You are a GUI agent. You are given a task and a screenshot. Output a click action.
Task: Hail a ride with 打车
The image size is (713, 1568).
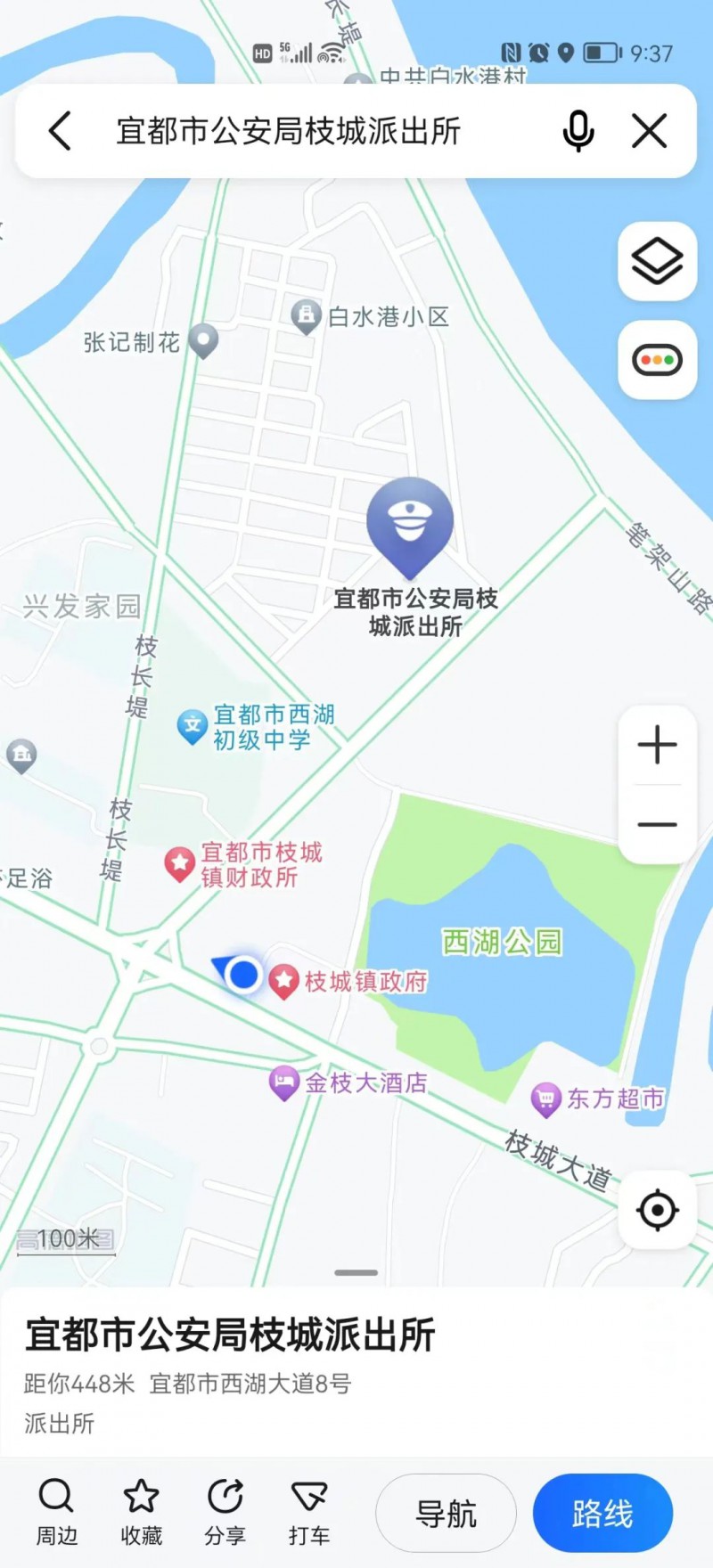pos(309,1512)
